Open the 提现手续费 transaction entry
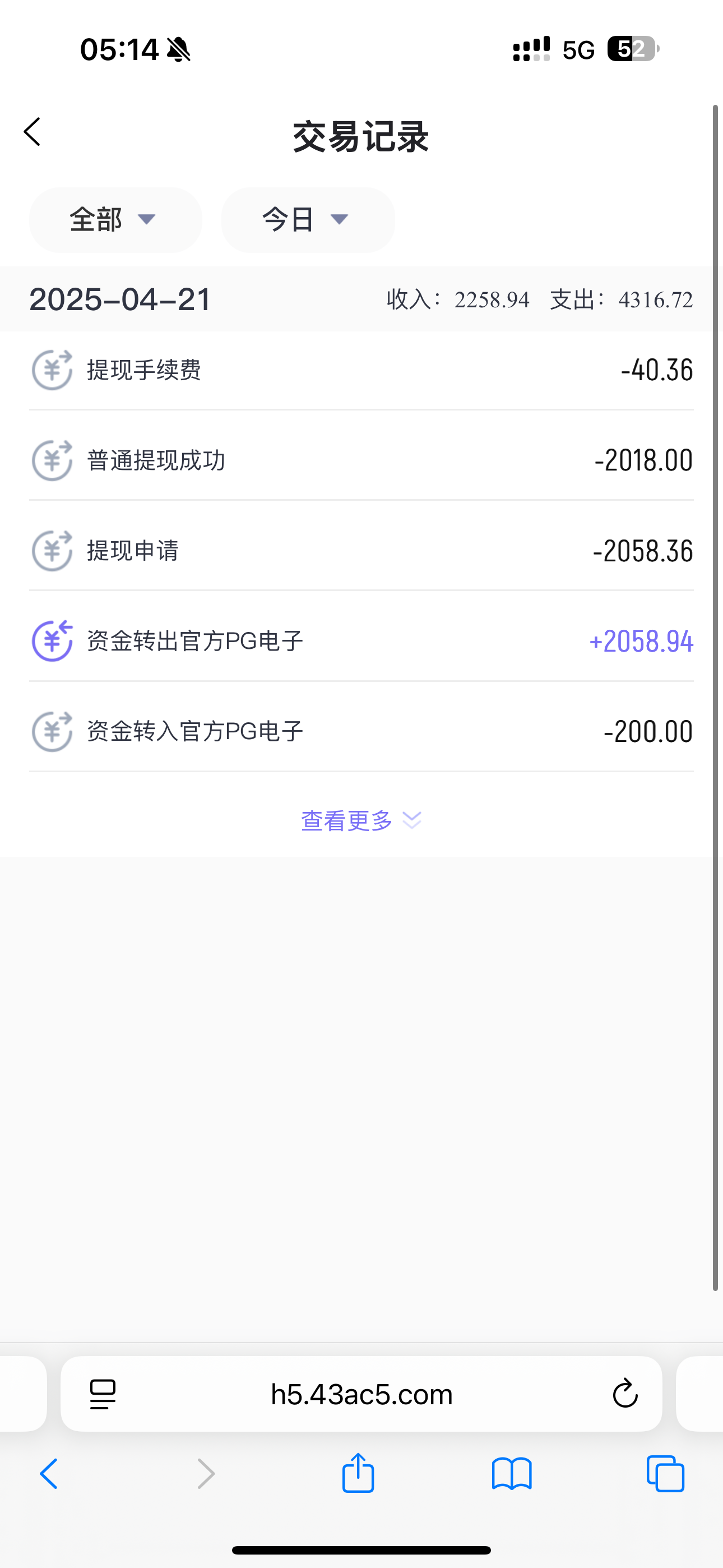 pos(361,370)
